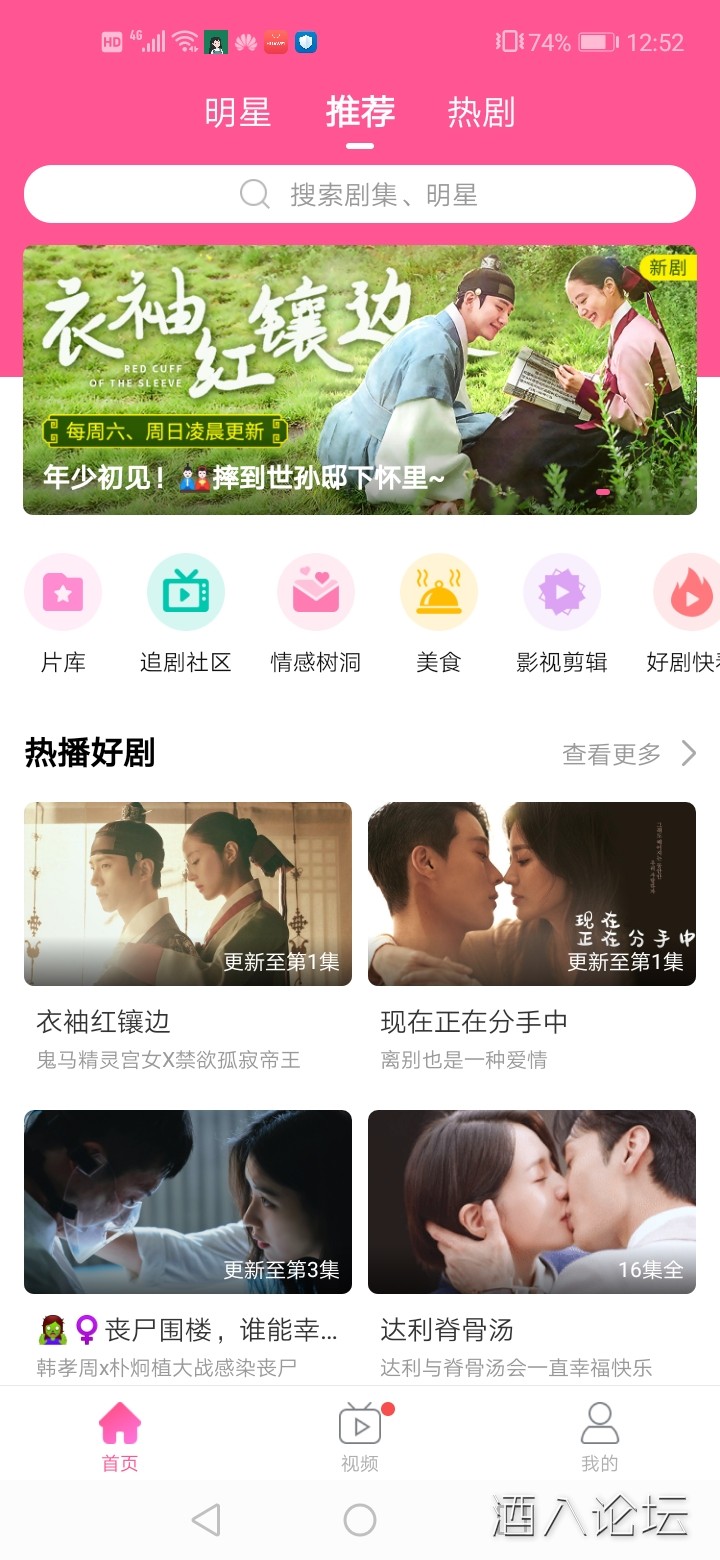Tap the 好剧快看 flame icon

(x=685, y=592)
